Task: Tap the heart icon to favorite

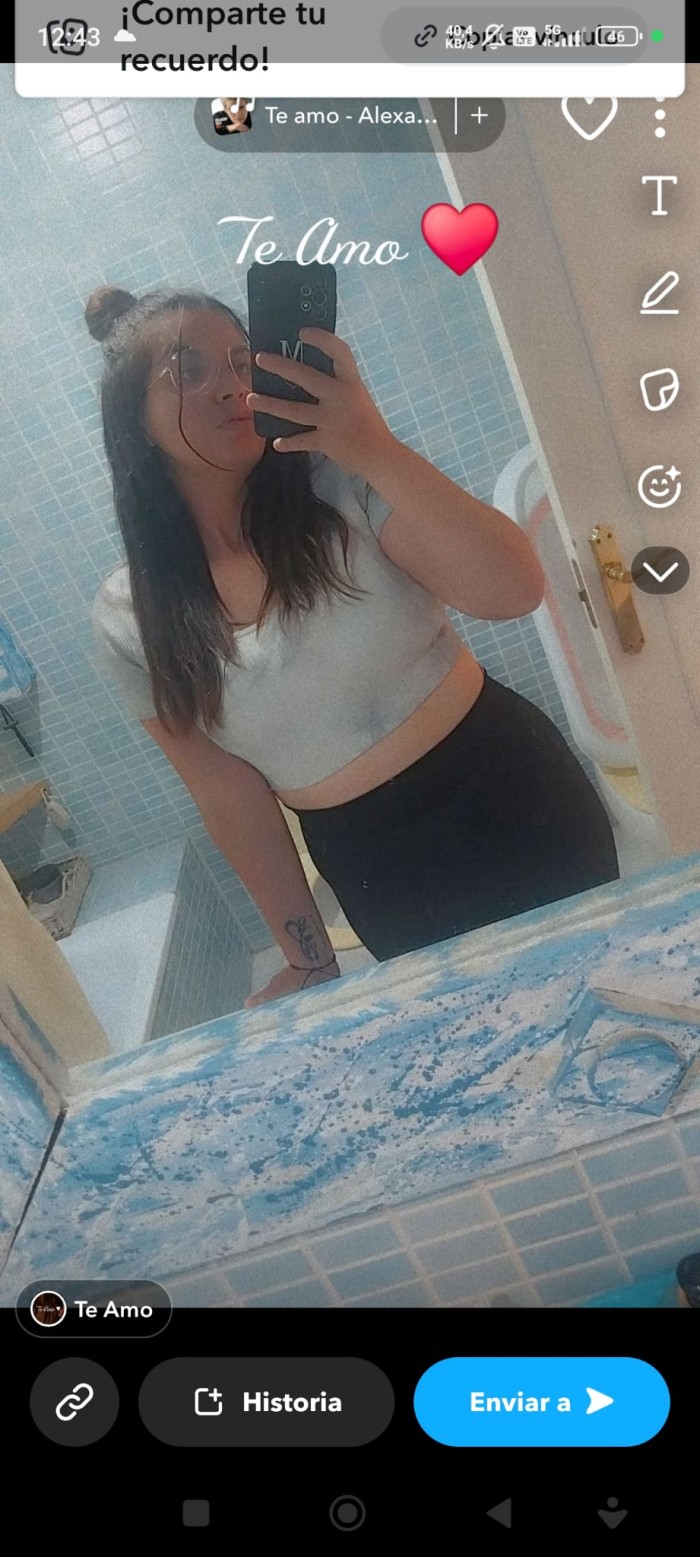Action: pos(589,115)
